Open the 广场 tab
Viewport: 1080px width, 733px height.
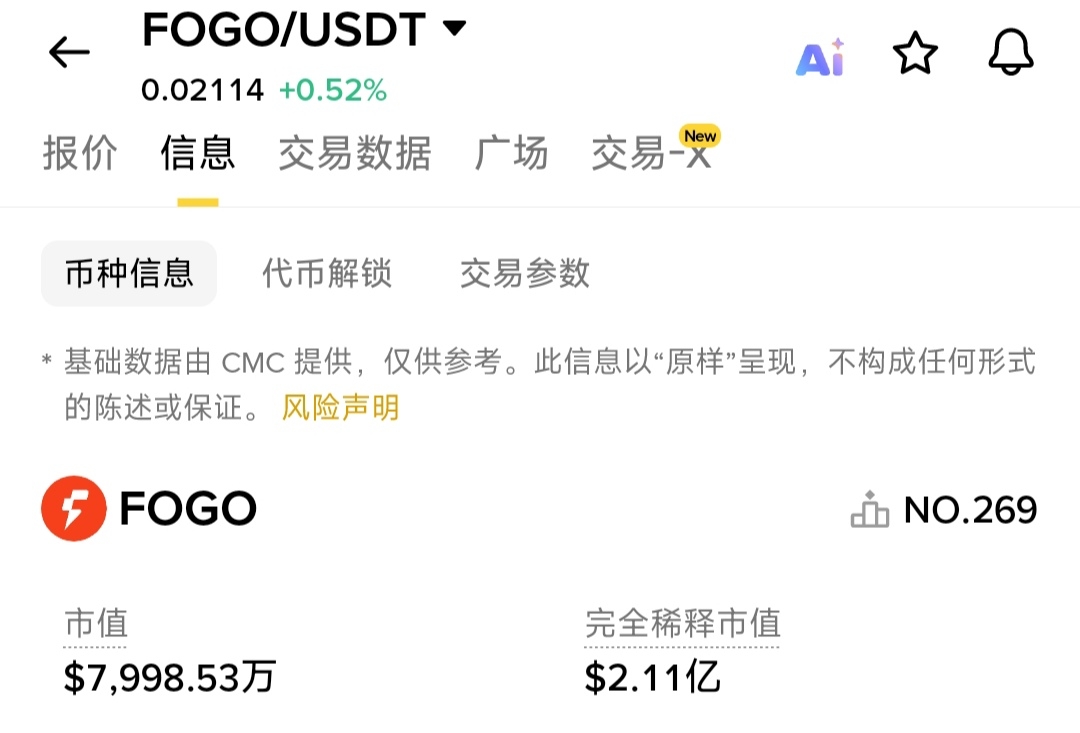coord(511,154)
